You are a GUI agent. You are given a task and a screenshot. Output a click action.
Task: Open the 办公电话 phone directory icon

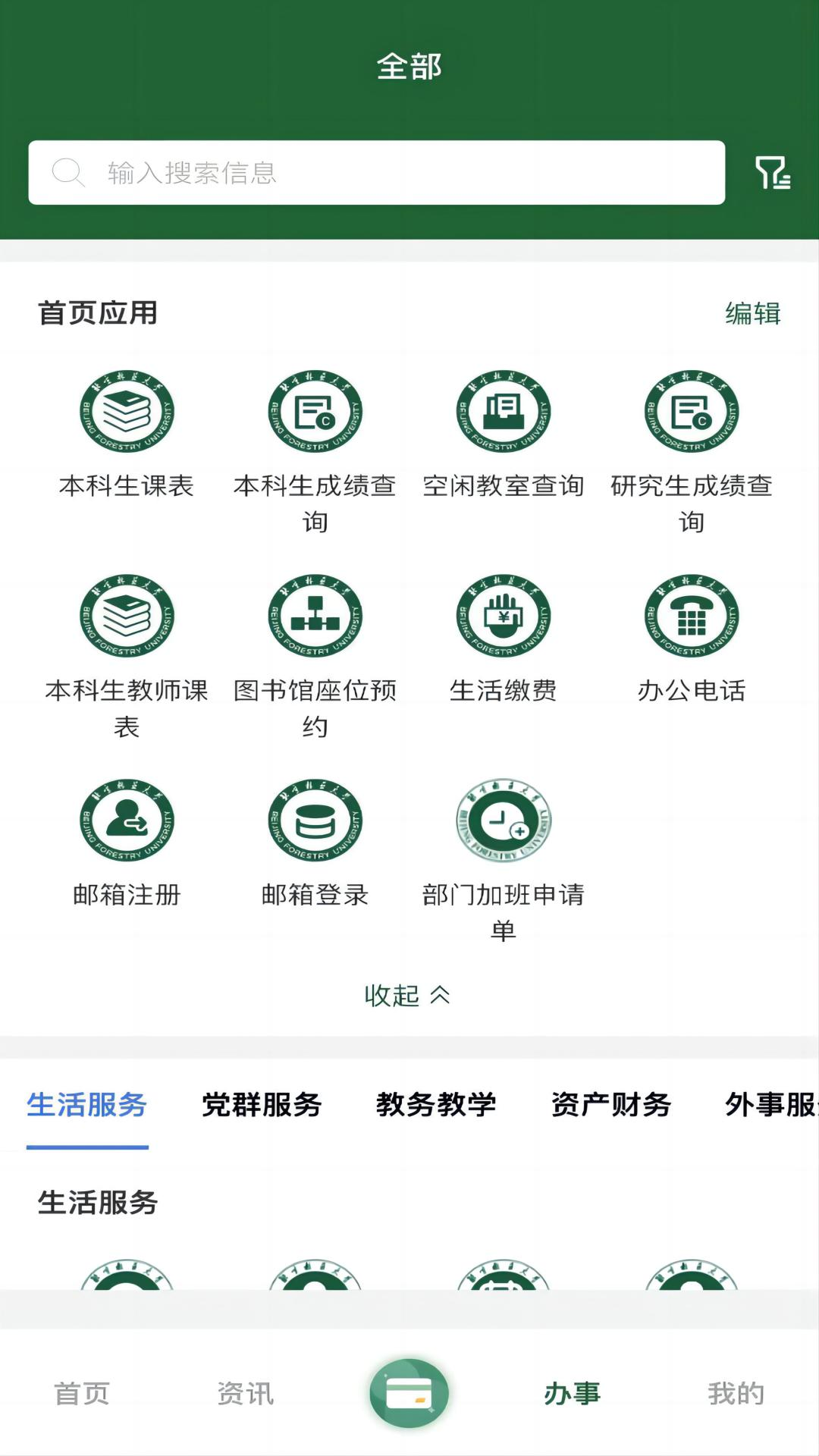691,617
